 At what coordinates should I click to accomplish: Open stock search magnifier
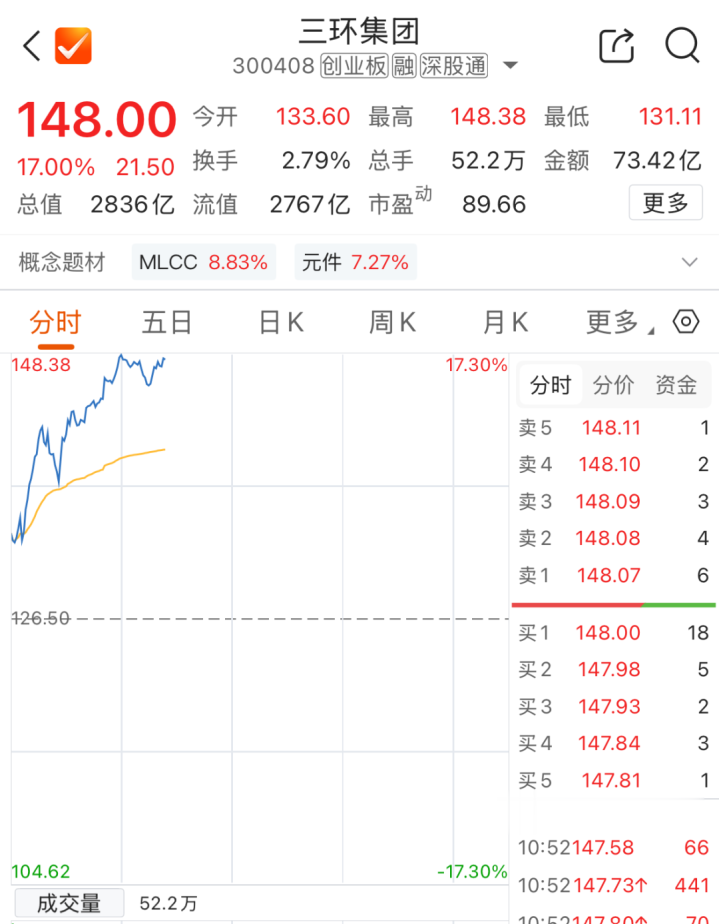[x=682, y=45]
